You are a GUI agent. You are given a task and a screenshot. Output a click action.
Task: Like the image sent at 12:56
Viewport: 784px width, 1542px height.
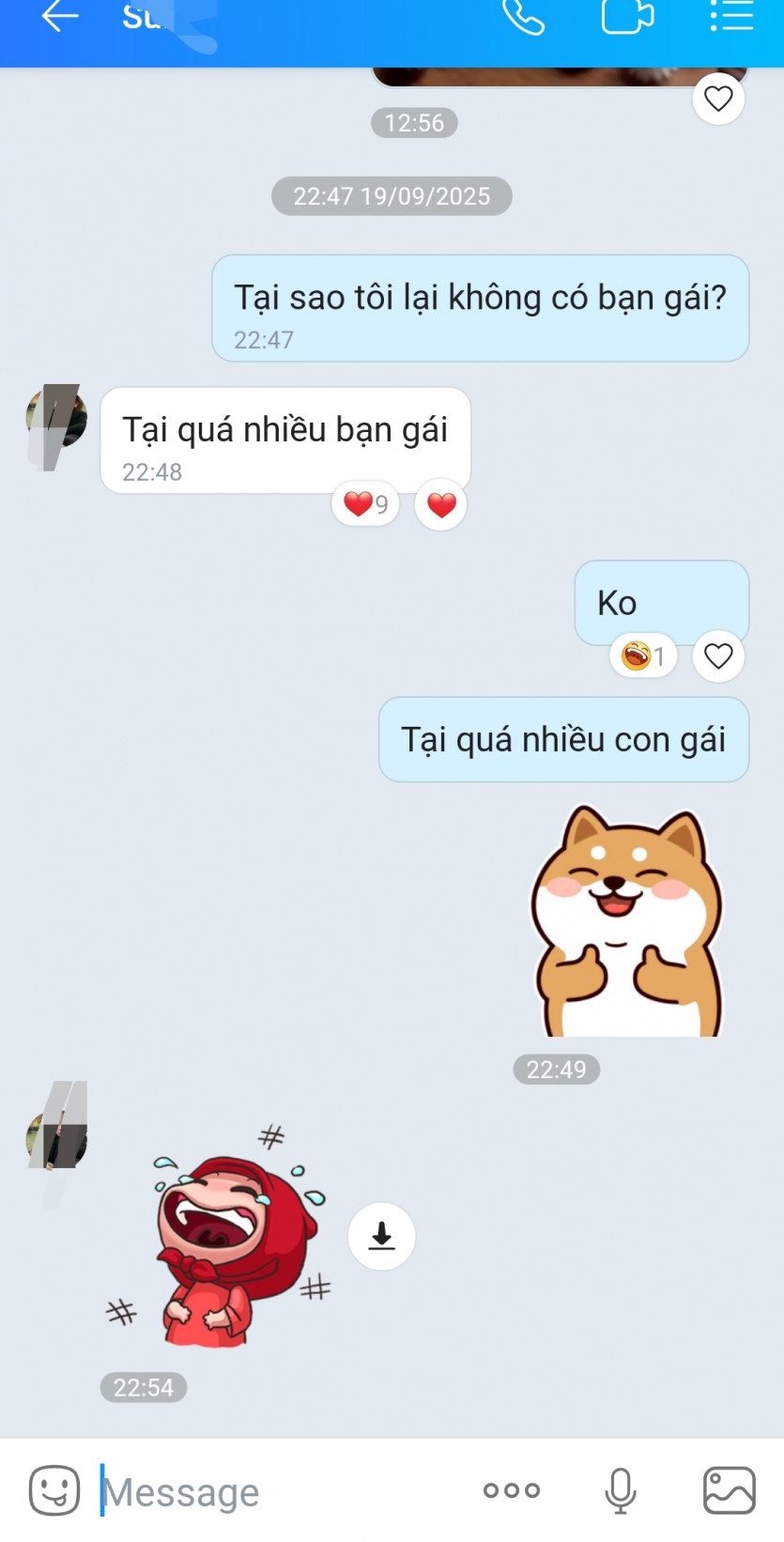coord(718,99)
